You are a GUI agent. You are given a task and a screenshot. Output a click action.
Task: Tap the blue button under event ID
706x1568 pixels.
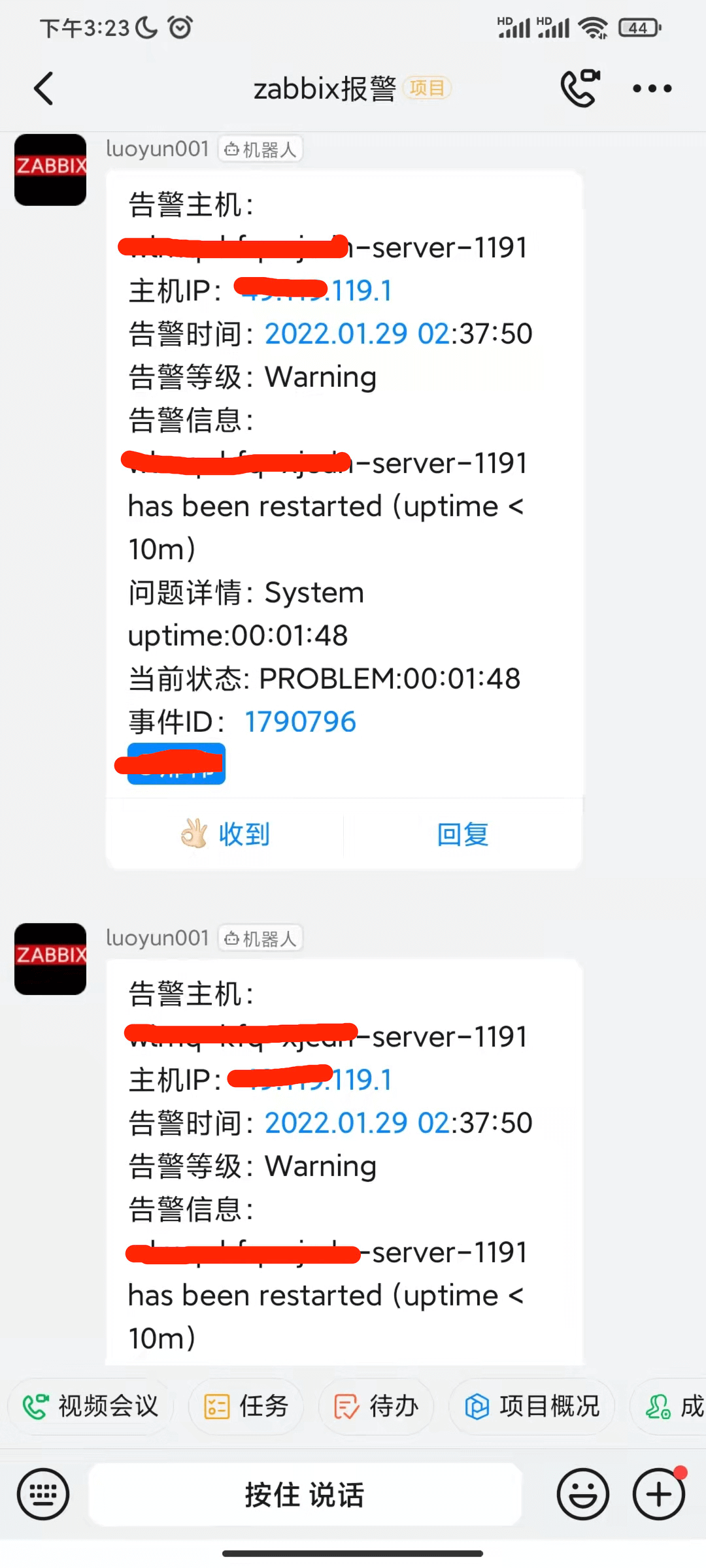(x=176, y=763)
